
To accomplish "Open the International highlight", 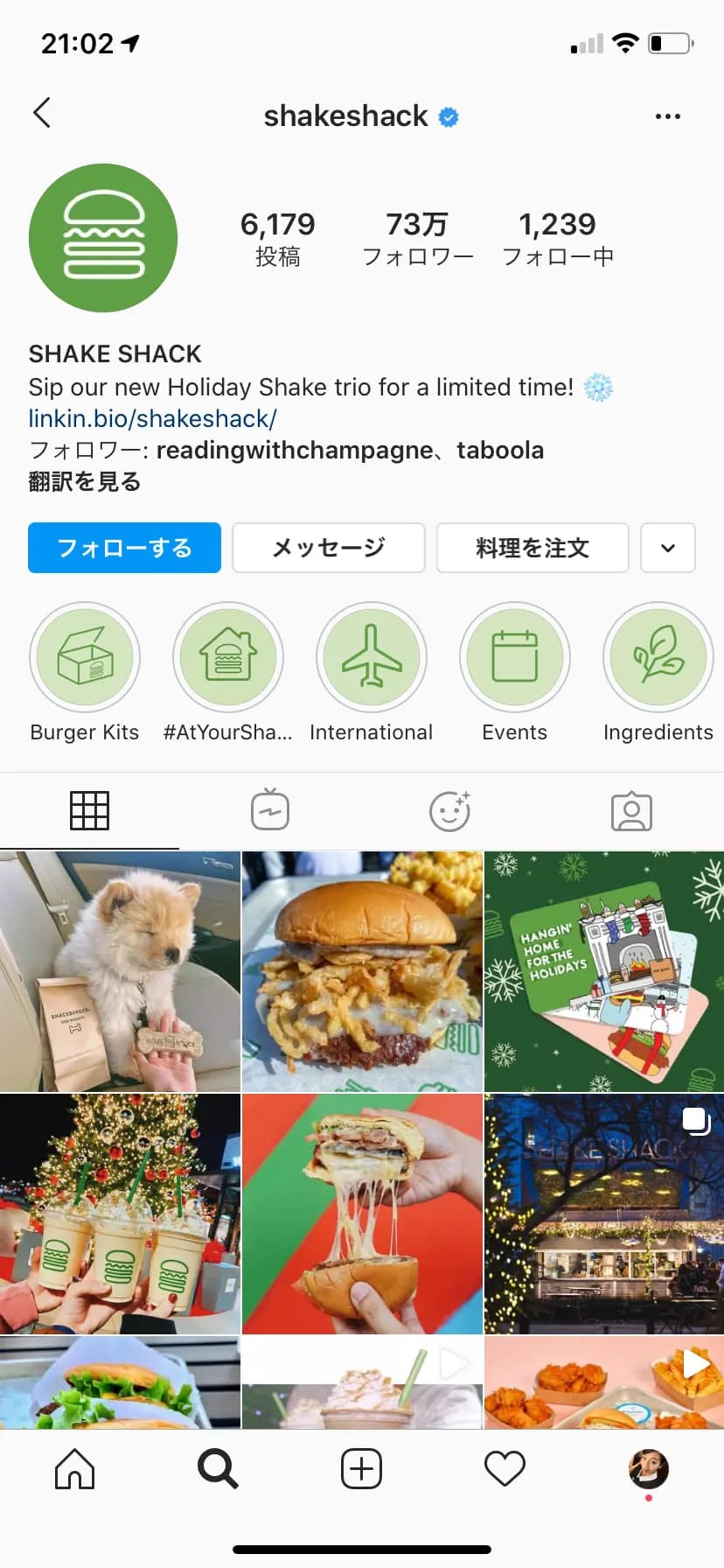I will click(x=372, y=657).
